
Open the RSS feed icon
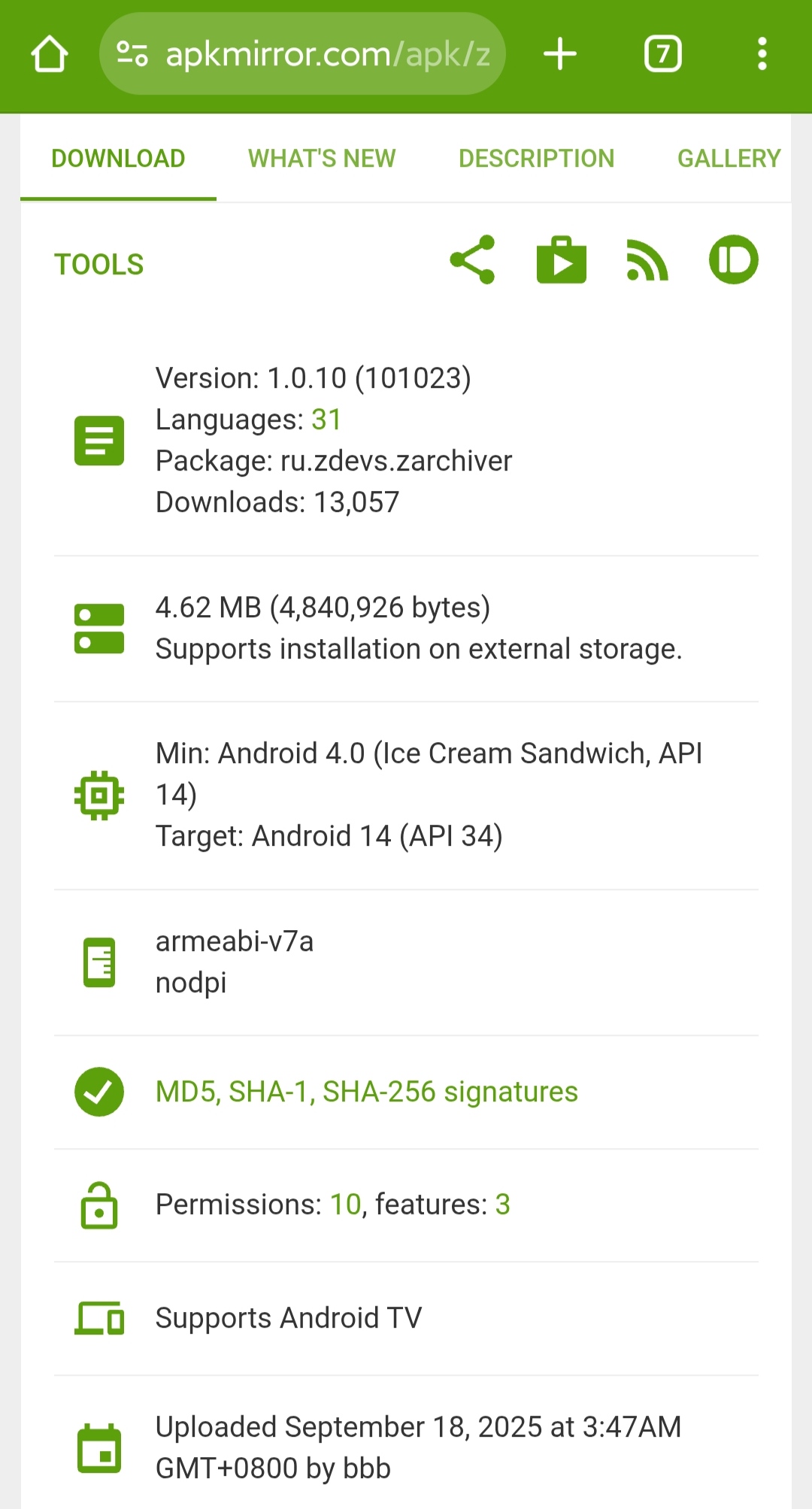(647, 260)
